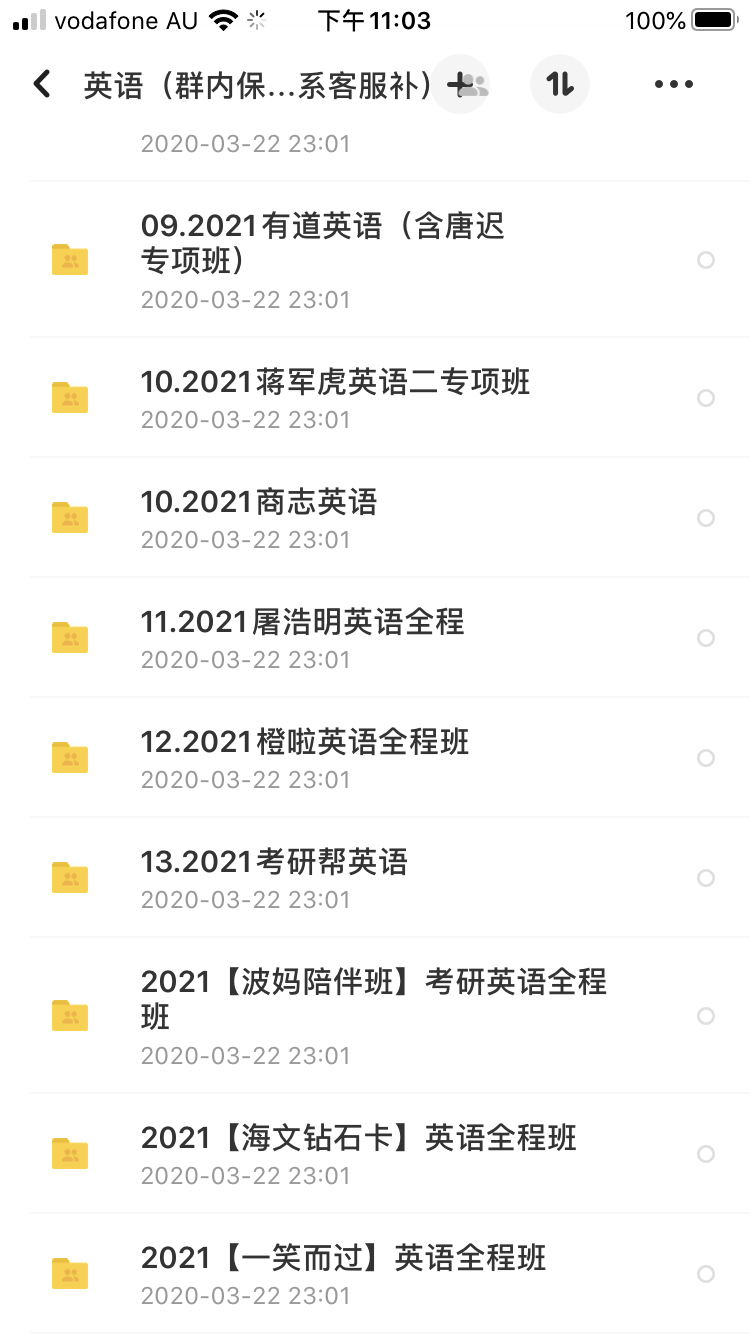Open the three-dot overflow menu

pyautogui.click(x=673, y=84)
